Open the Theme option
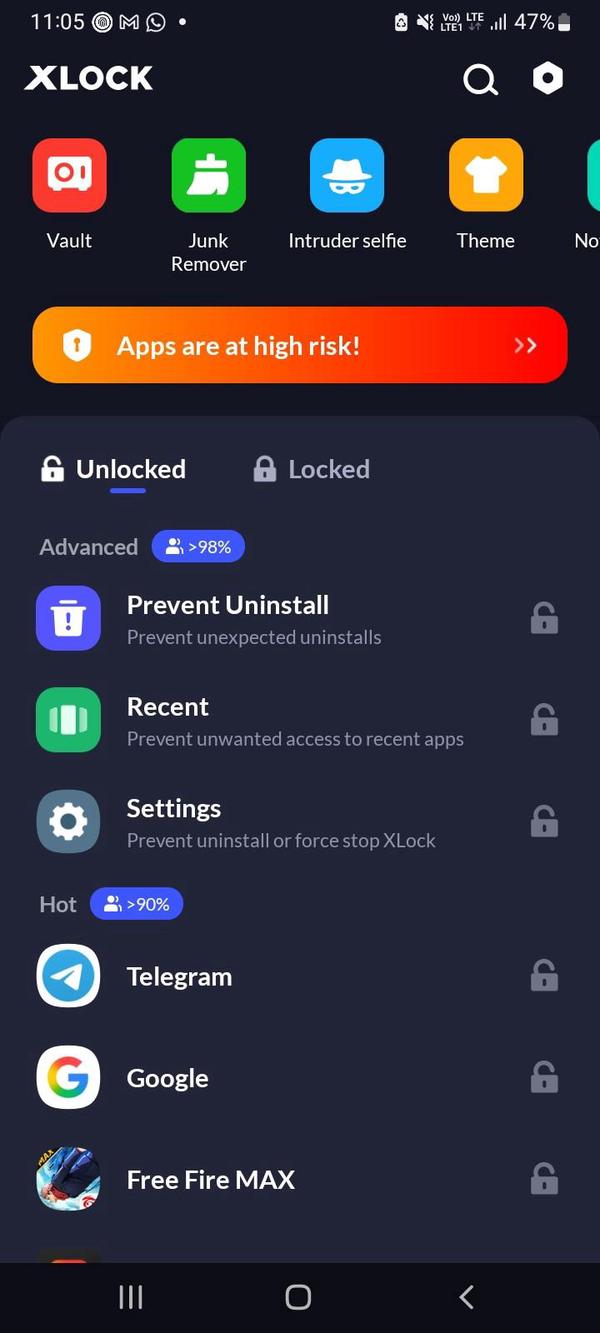The height and width of the screenshot is (1333, 600). coord(486,176)
